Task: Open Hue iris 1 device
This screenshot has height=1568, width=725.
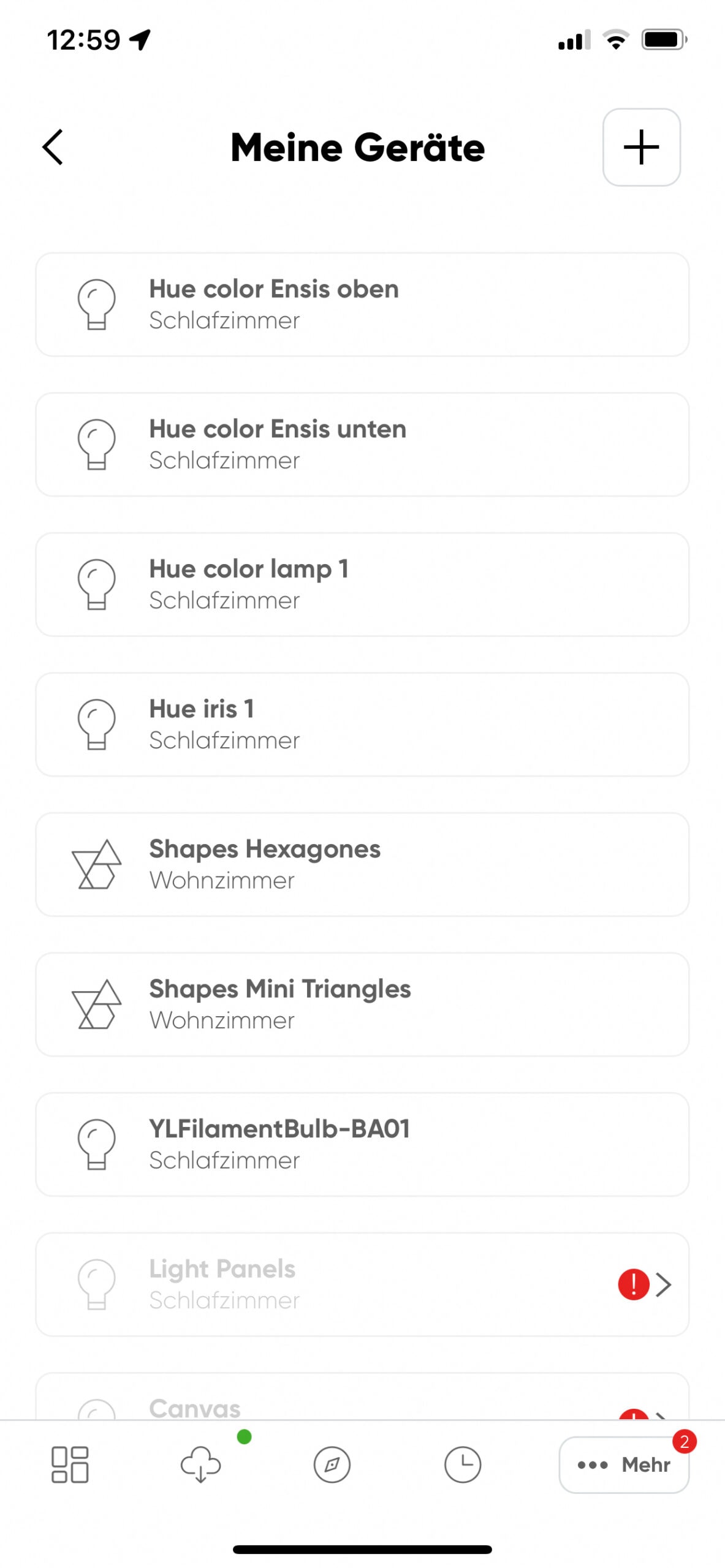Action: pos(362,725)
